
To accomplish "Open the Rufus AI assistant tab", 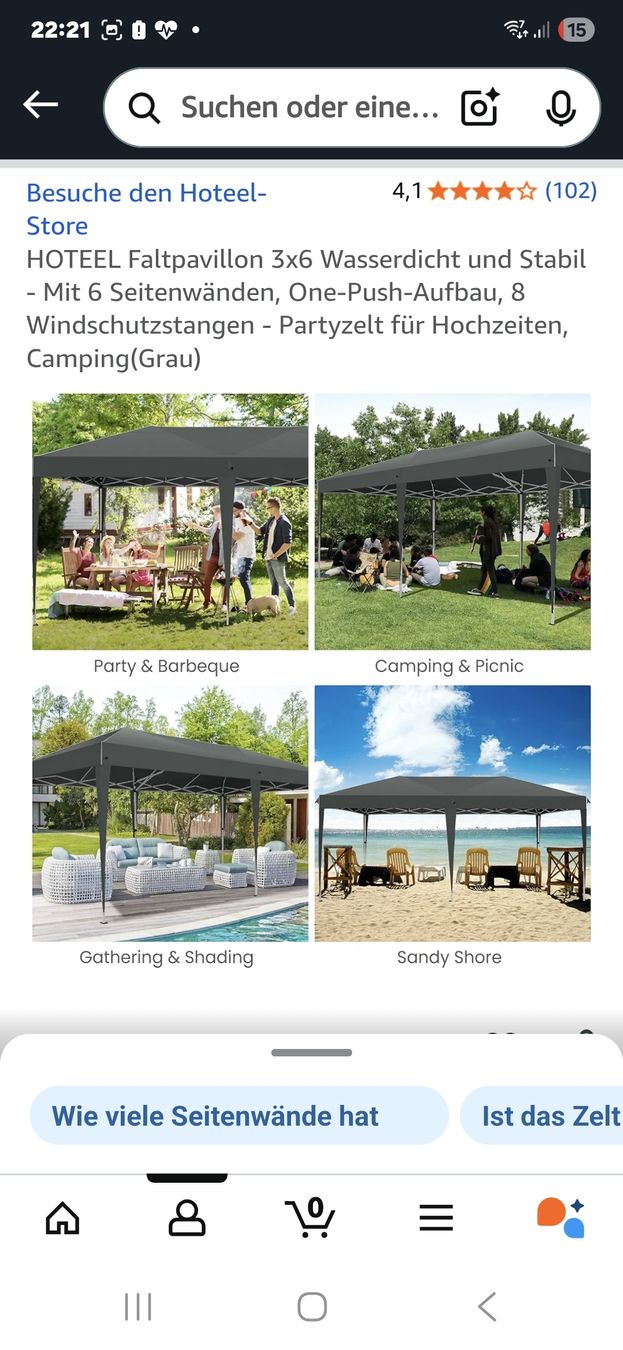I will point(561,1217).
